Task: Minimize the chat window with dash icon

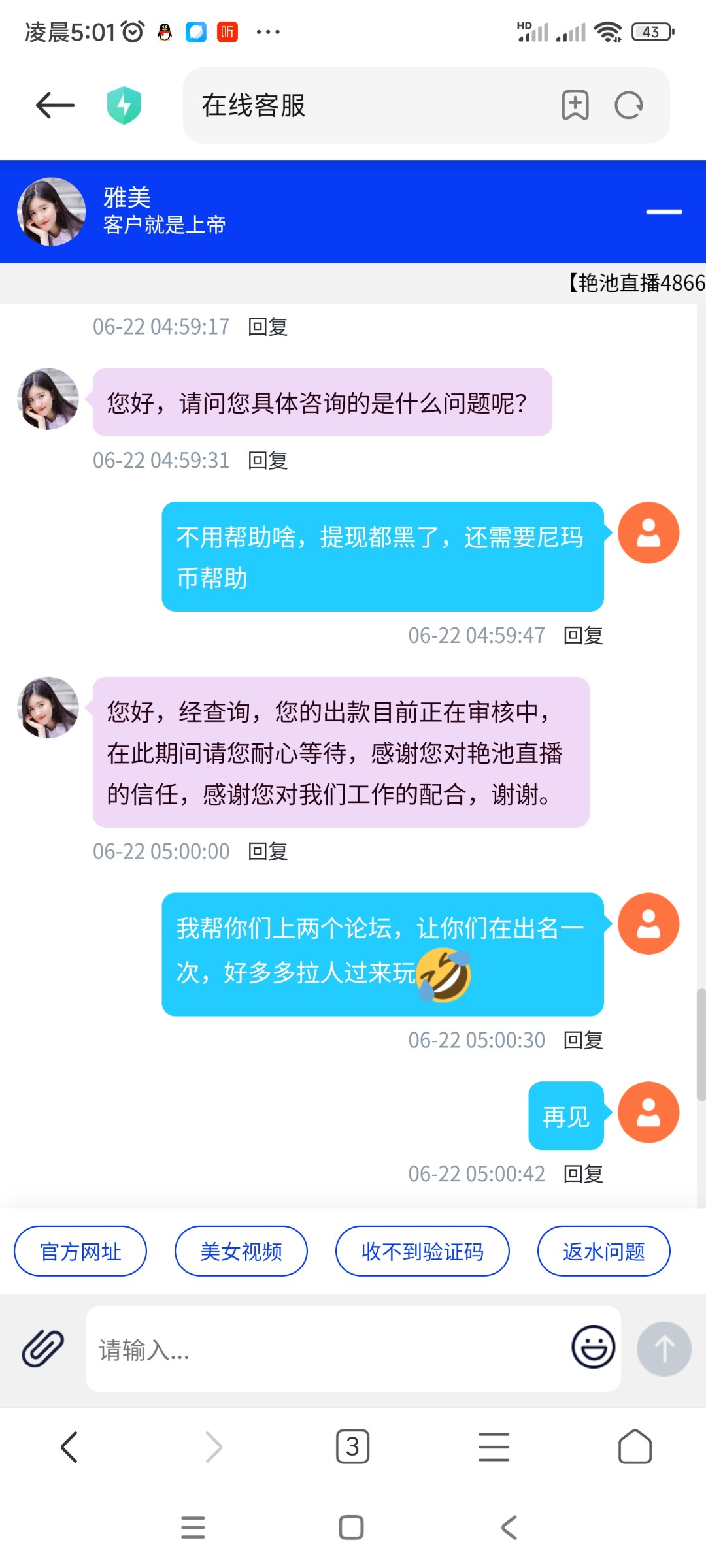Action: [x=664, y=212]
